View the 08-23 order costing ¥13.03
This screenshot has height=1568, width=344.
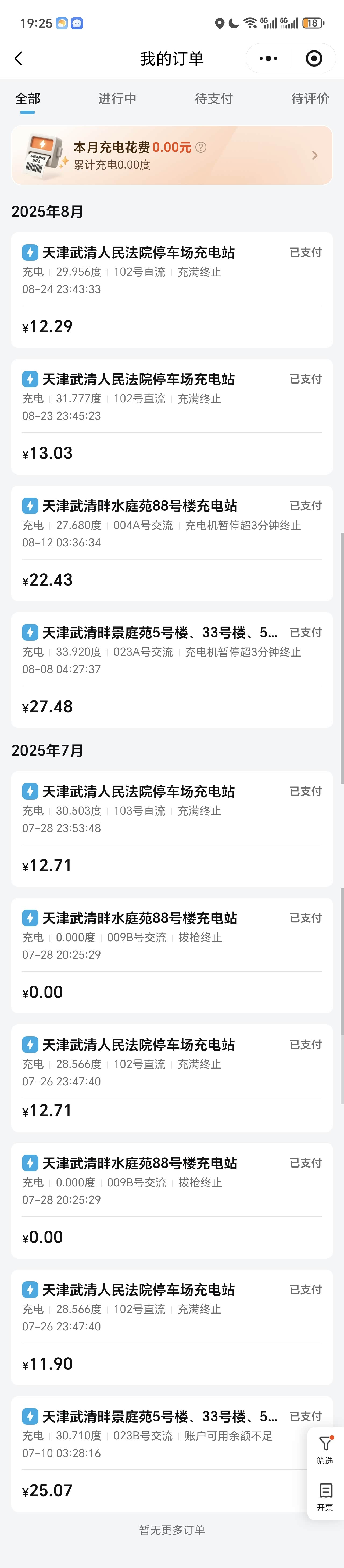(x=172, y=416)
